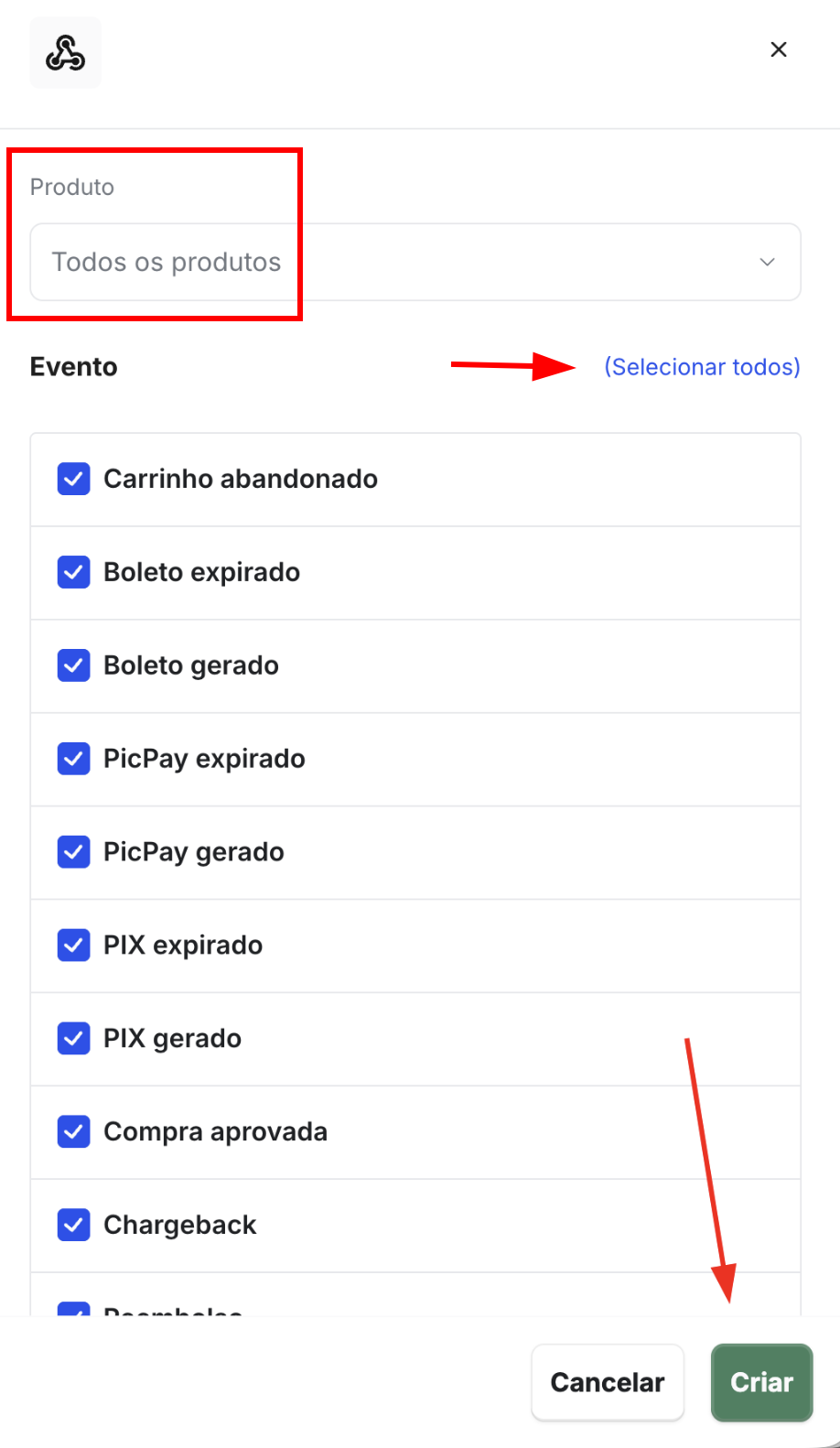Uncheck Compra aprovada event
840x1448 pixels.
(x=74, y=1132)
